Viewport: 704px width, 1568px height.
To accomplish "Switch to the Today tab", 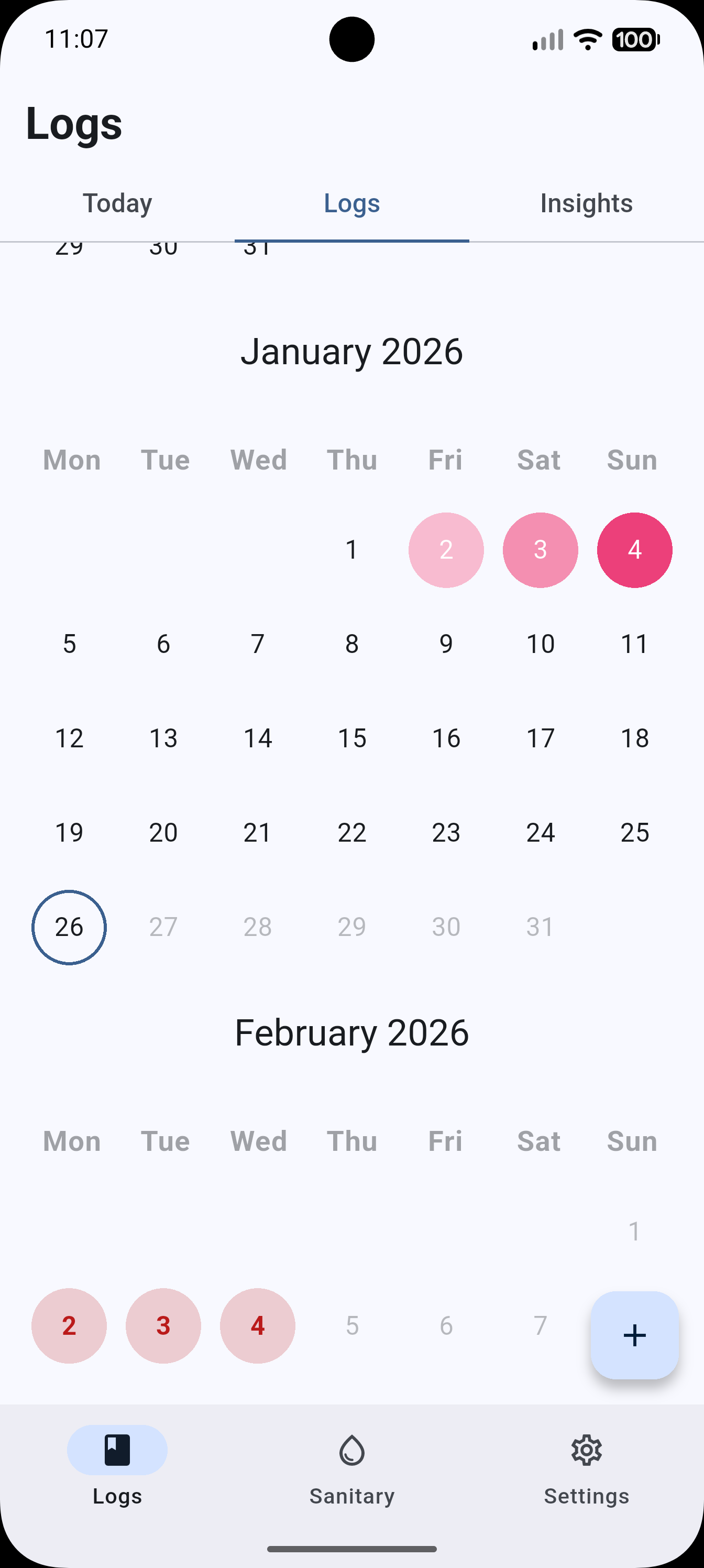I will pyautogui.click(x=117, y=203).
